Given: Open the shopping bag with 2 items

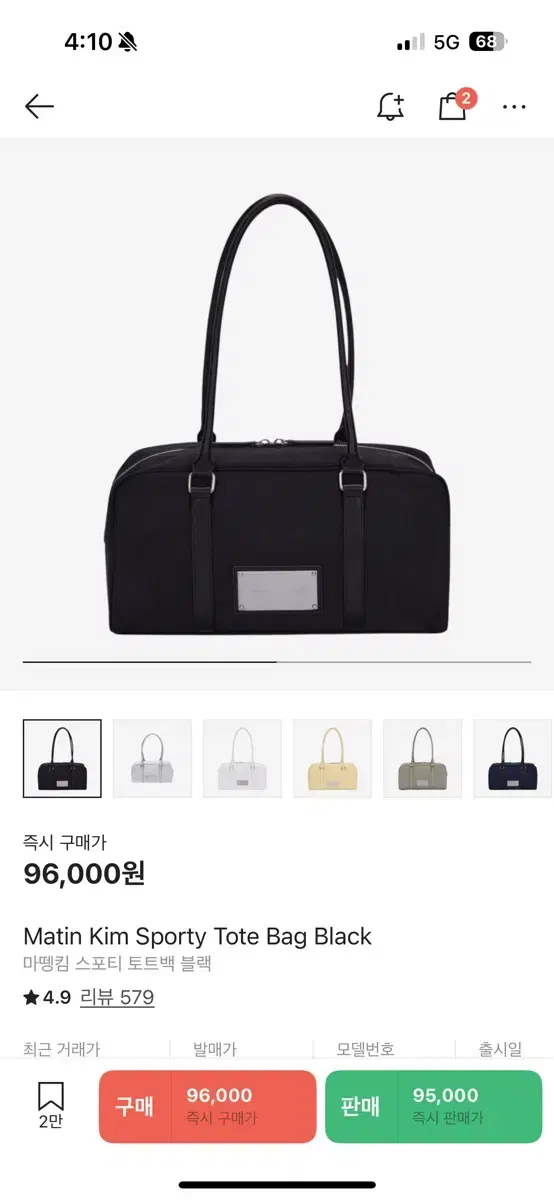Looking at the screenshot, I should click(456, 105).
